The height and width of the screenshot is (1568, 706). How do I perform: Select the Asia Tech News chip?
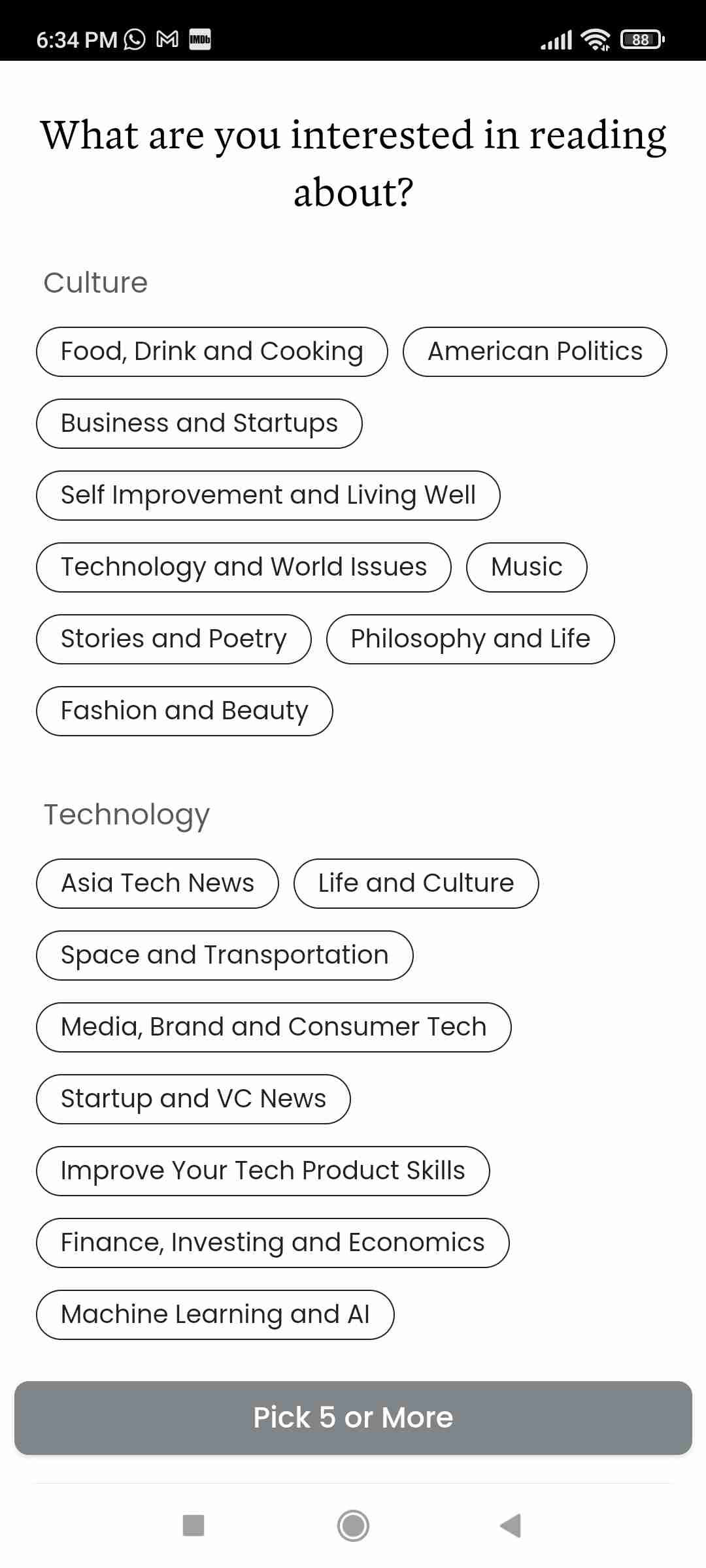(157, 883)
